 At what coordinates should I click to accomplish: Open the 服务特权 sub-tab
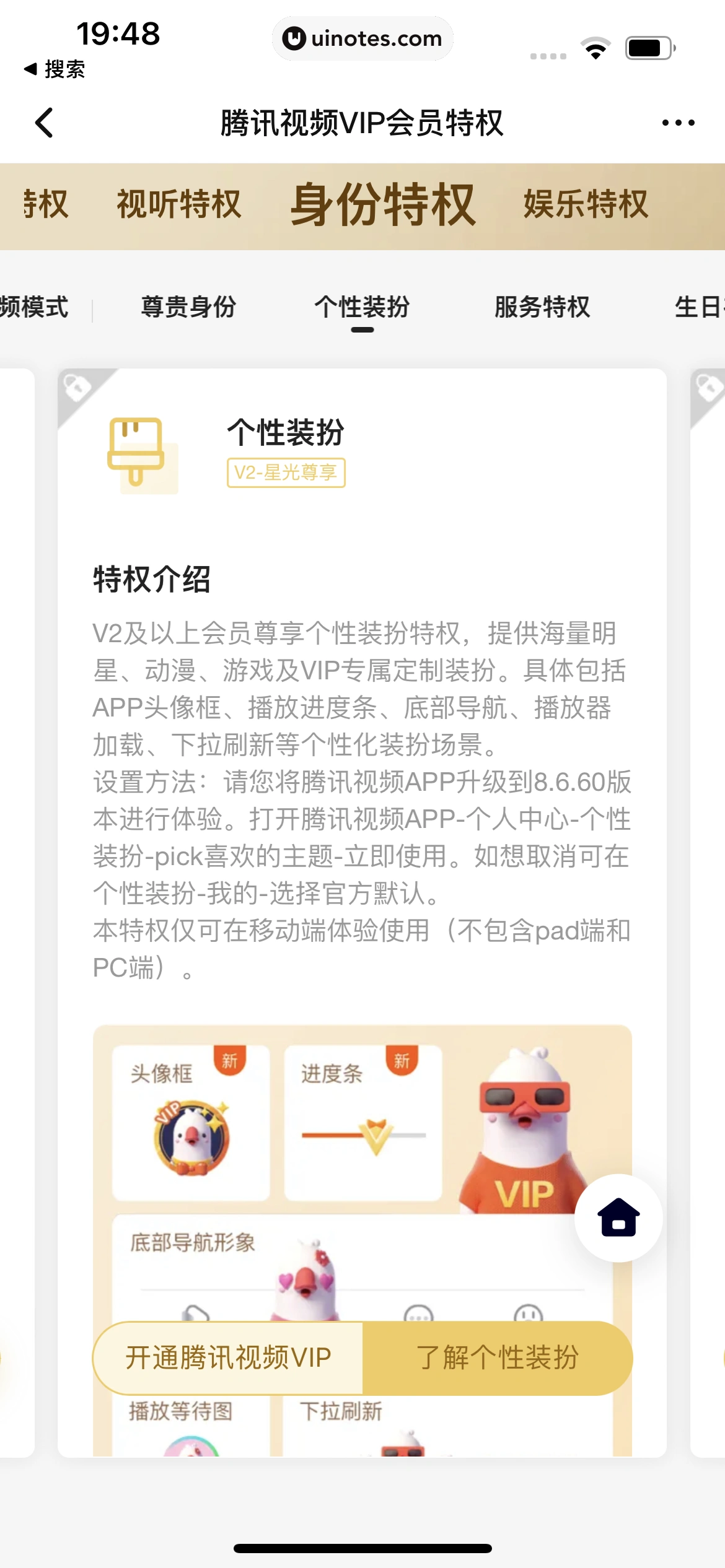542,307
